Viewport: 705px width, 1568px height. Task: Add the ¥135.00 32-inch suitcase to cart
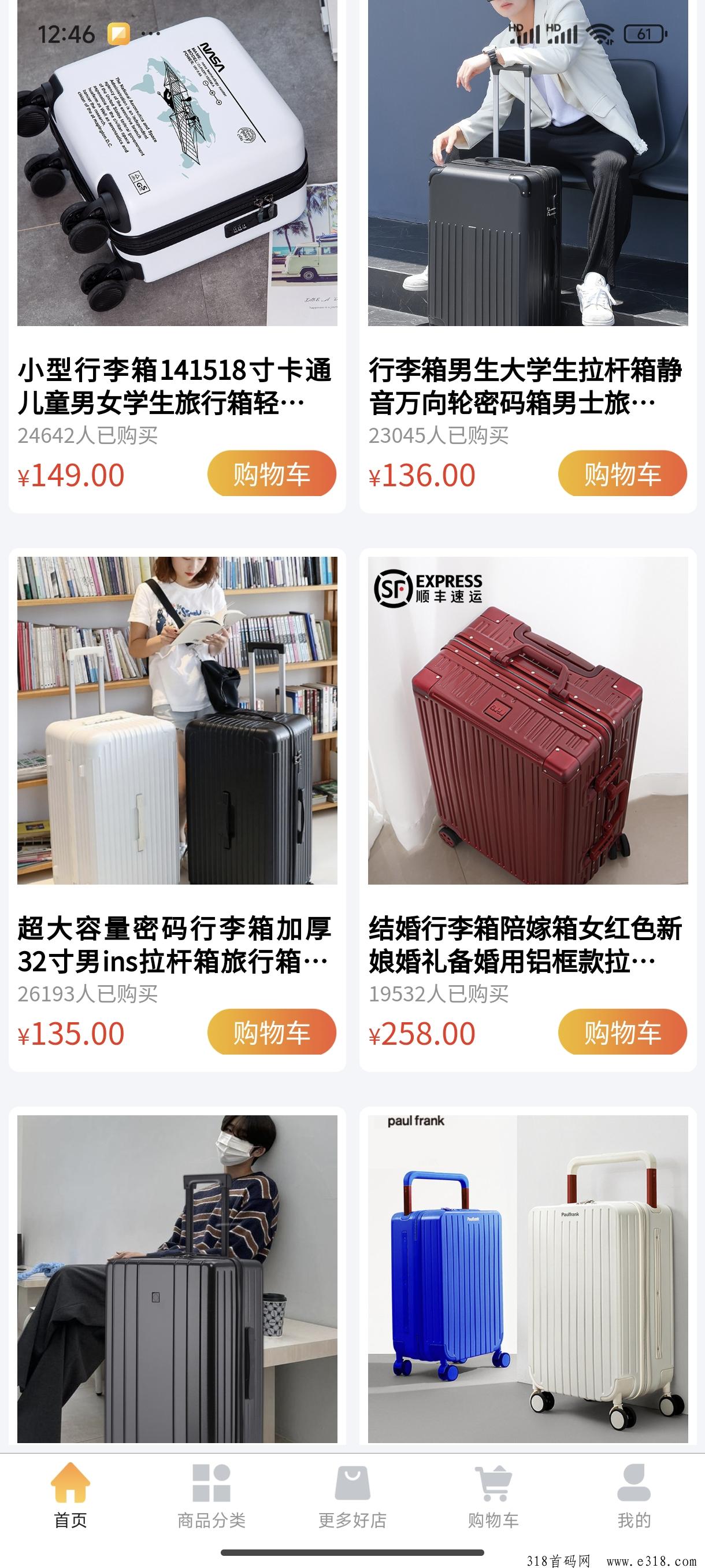(x=271, y=1031)
